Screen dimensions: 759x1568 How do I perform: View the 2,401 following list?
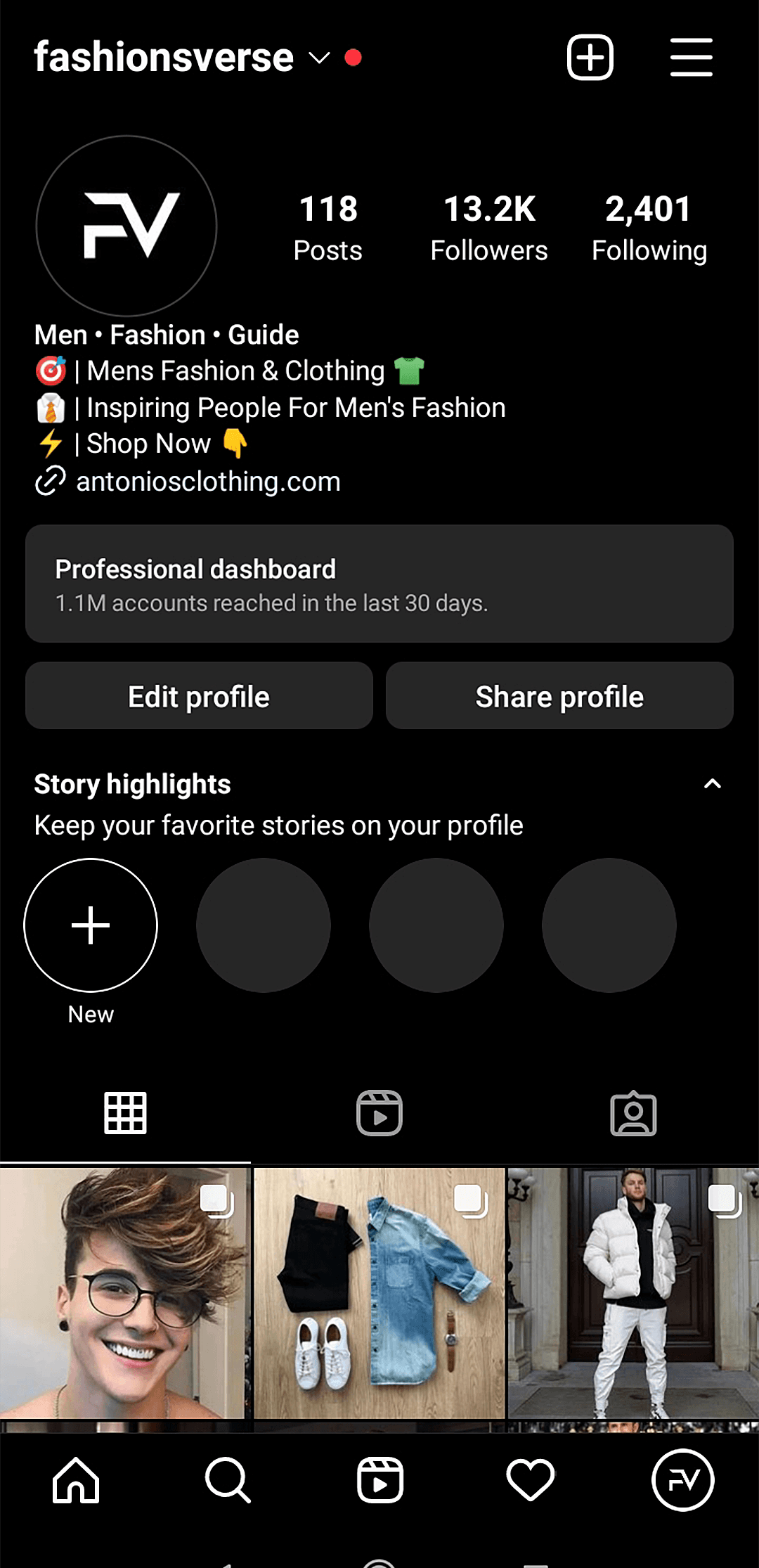pyautogui.click(x=649, y=229)
